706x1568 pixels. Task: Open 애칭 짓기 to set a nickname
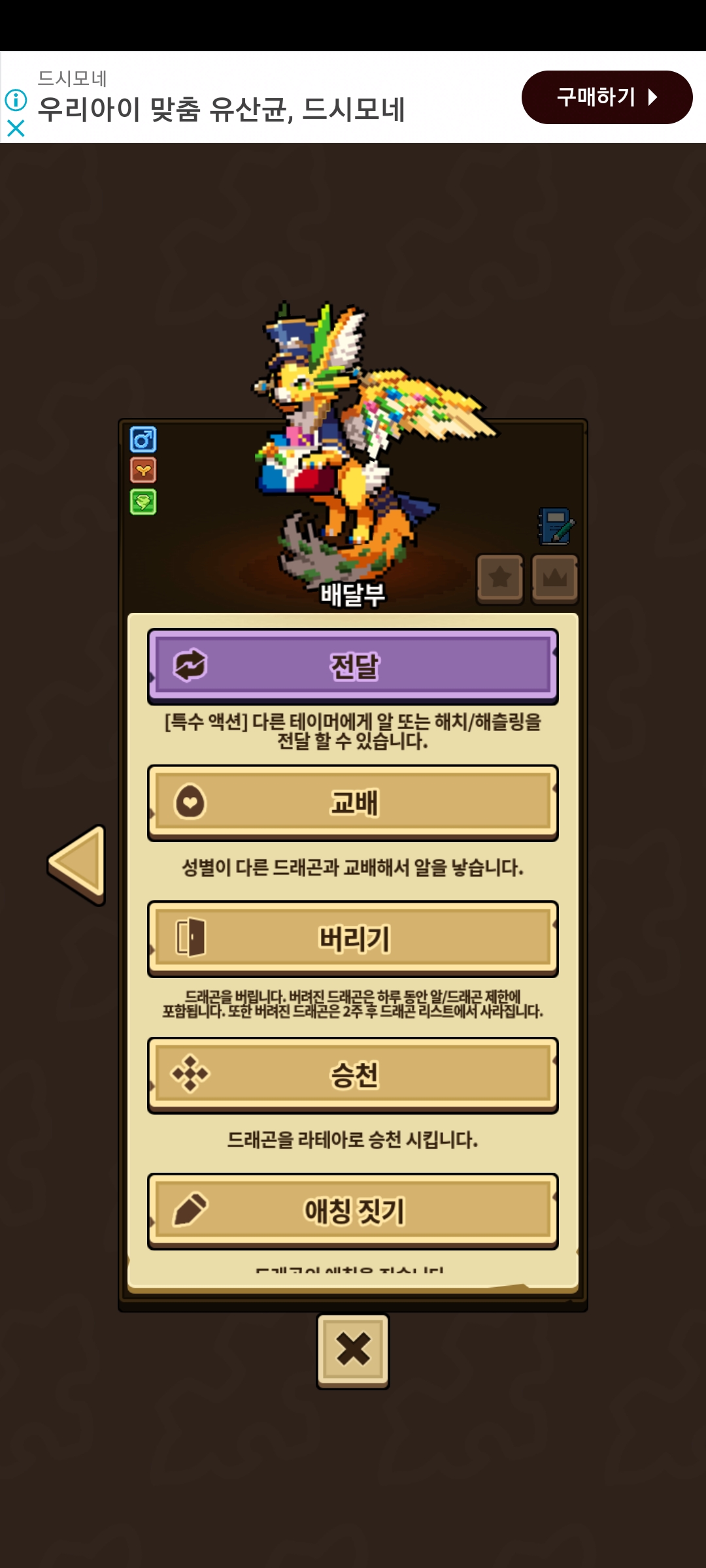click(x=353, y=1211)
